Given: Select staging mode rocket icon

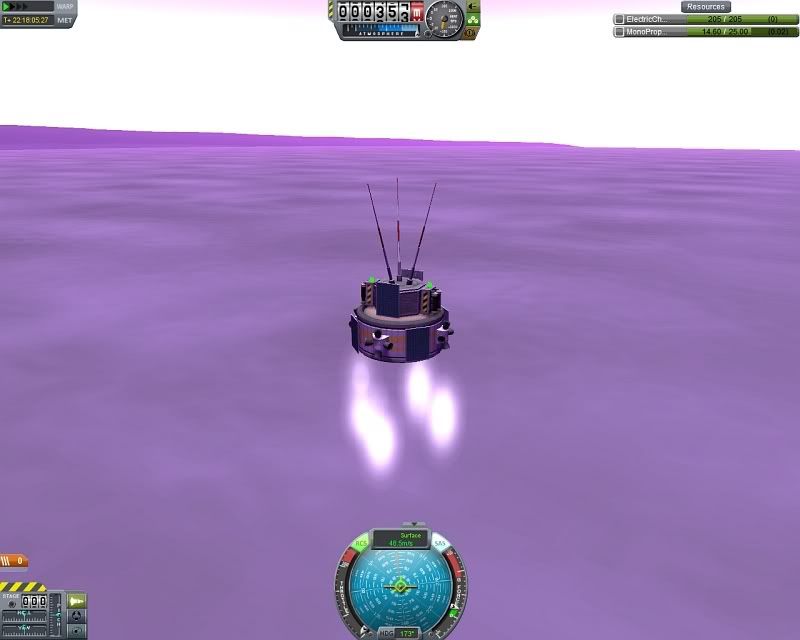Looking at the screenshot, I should point(76,601).
